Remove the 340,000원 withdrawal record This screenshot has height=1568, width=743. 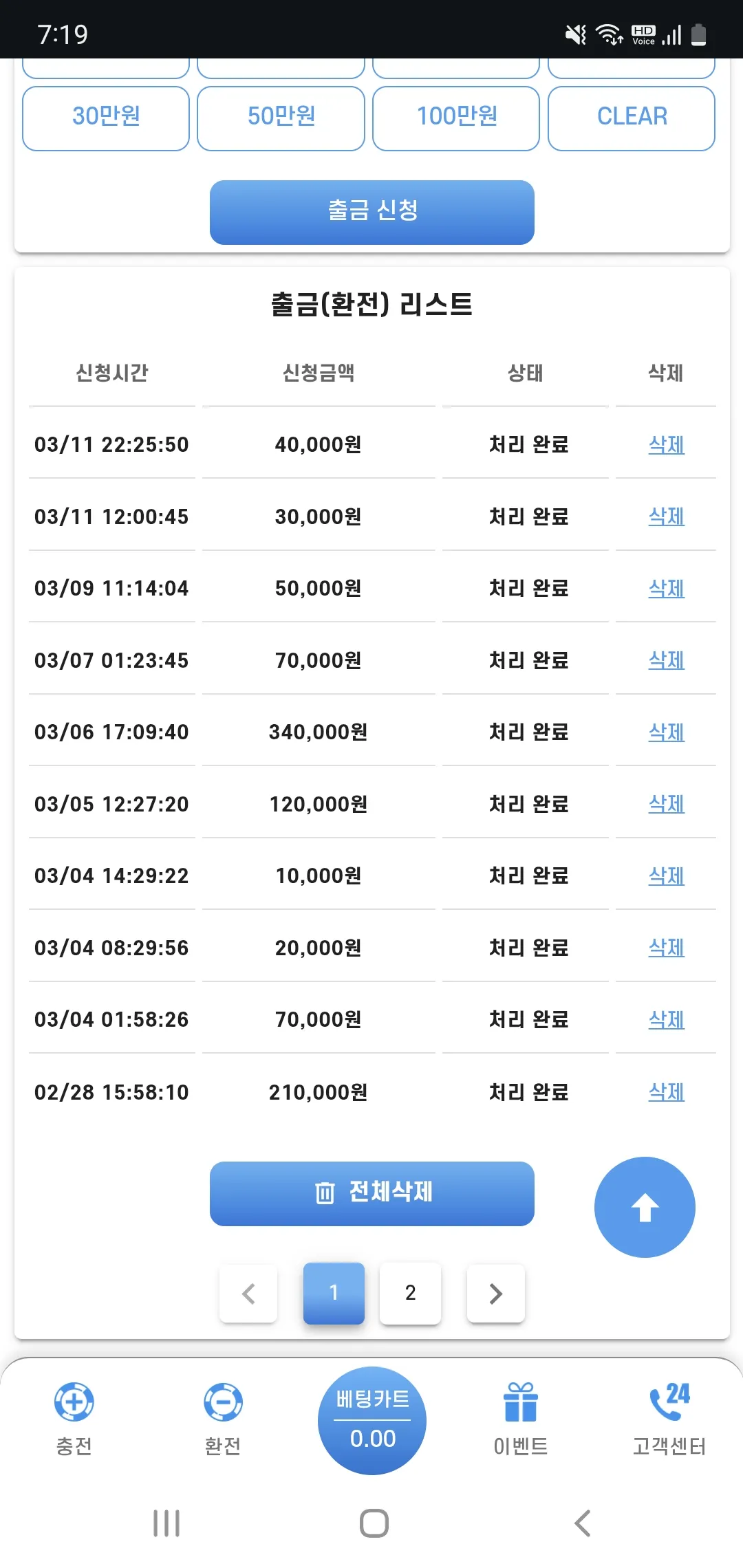(x=666, y=732)
